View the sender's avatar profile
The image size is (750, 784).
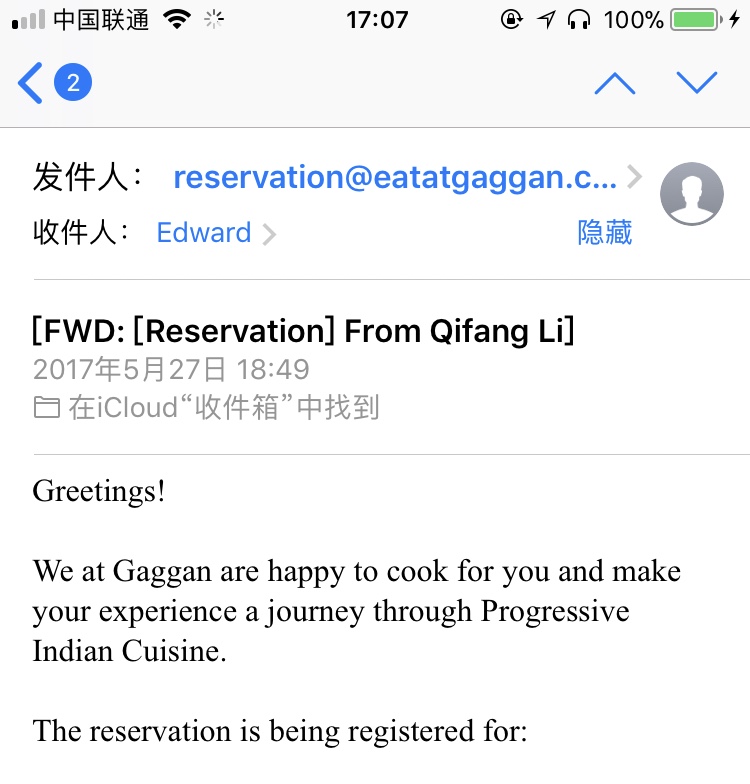click(x=692, y=193)
